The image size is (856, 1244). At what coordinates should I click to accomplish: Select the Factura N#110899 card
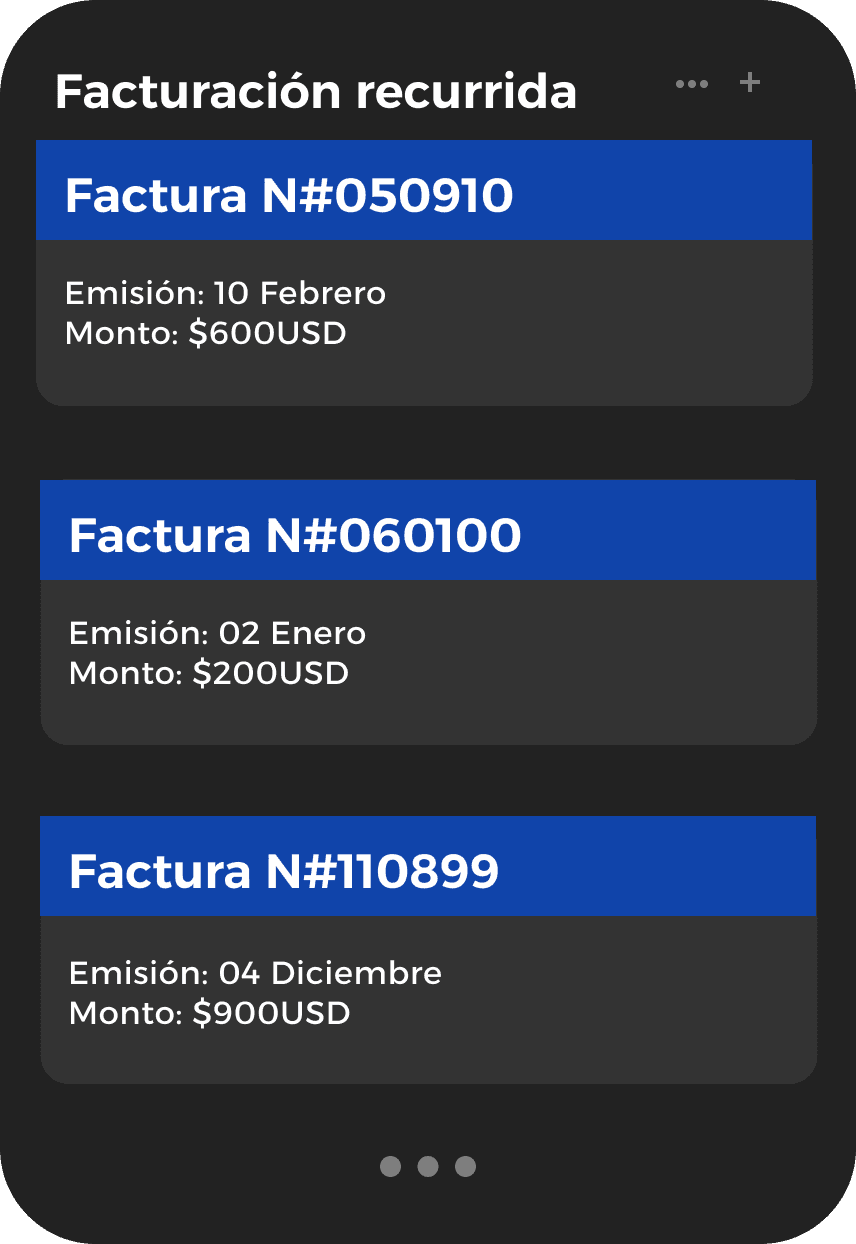428,949
